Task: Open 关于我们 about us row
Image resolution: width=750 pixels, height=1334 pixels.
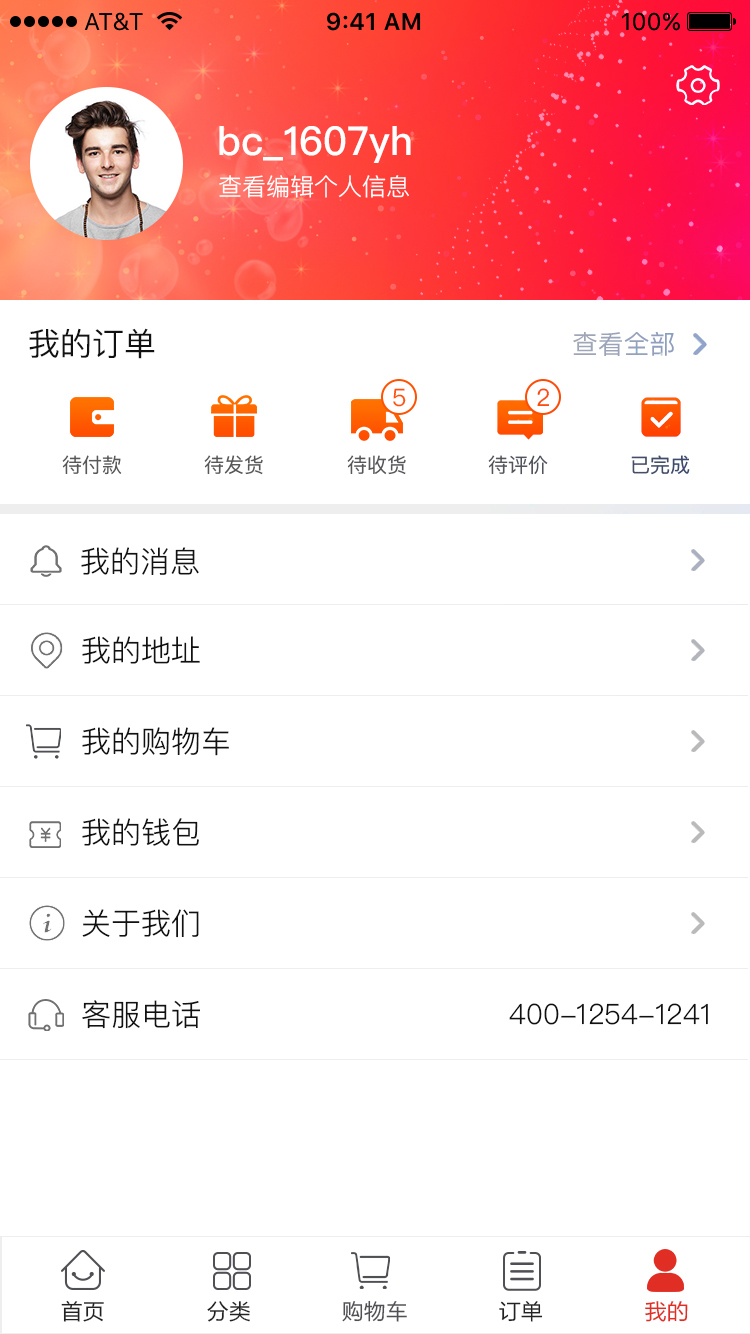Action: tap(374, 924)
